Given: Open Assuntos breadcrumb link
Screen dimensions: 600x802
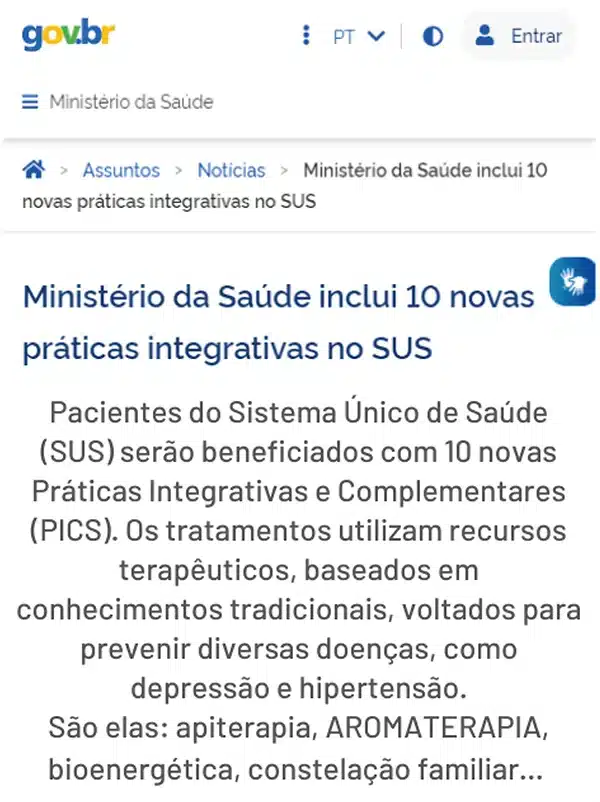Looking at the screenshot, I should point(121,170).
